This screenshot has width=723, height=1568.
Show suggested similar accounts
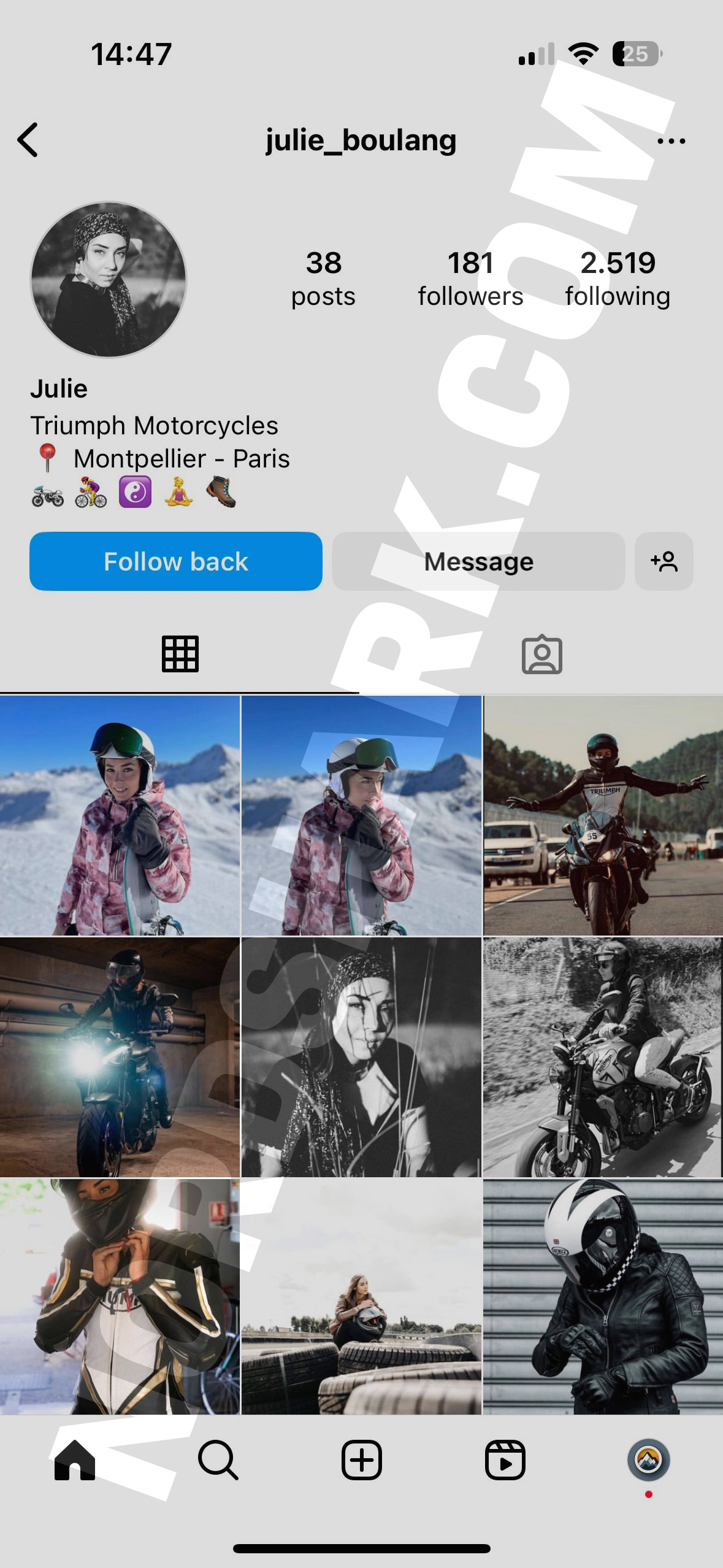(664, 561)
